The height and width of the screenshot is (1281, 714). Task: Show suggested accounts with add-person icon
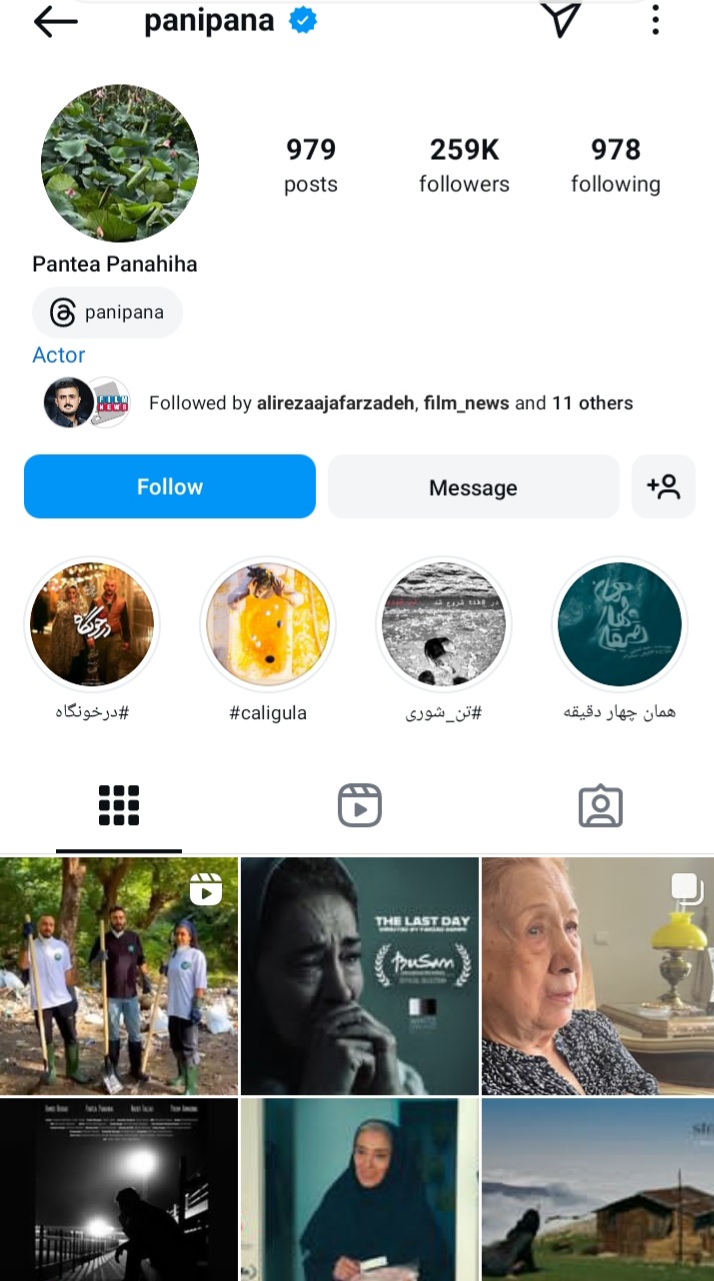(663, 487)
